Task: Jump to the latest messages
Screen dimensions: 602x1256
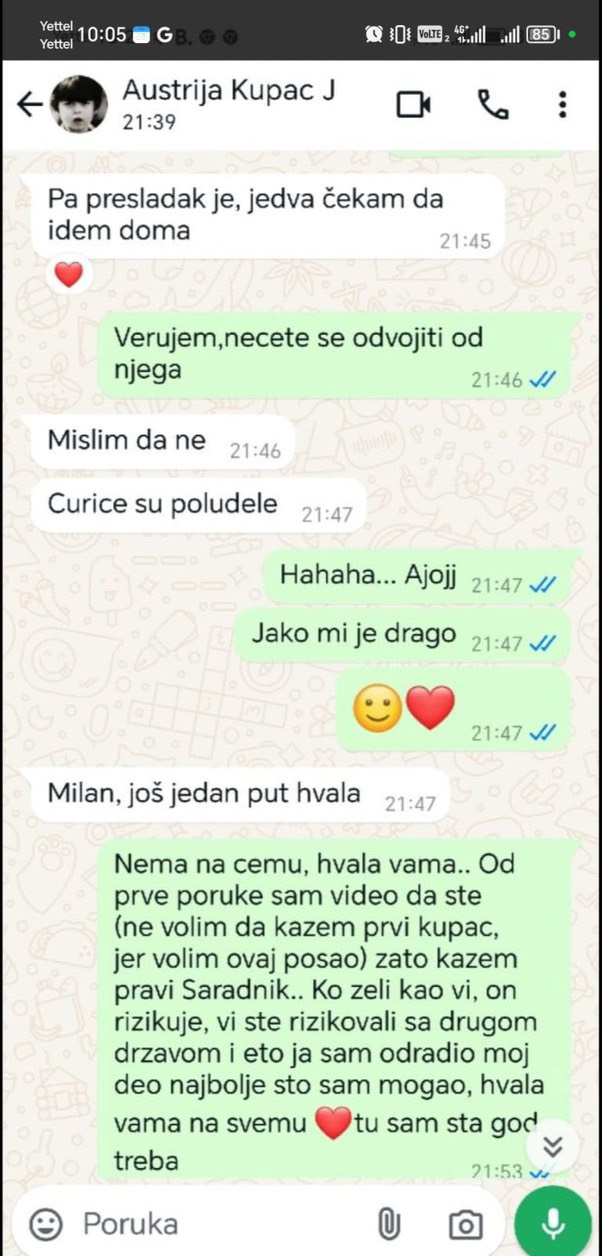Action: pyautogui.click(x=553, y=1147)
